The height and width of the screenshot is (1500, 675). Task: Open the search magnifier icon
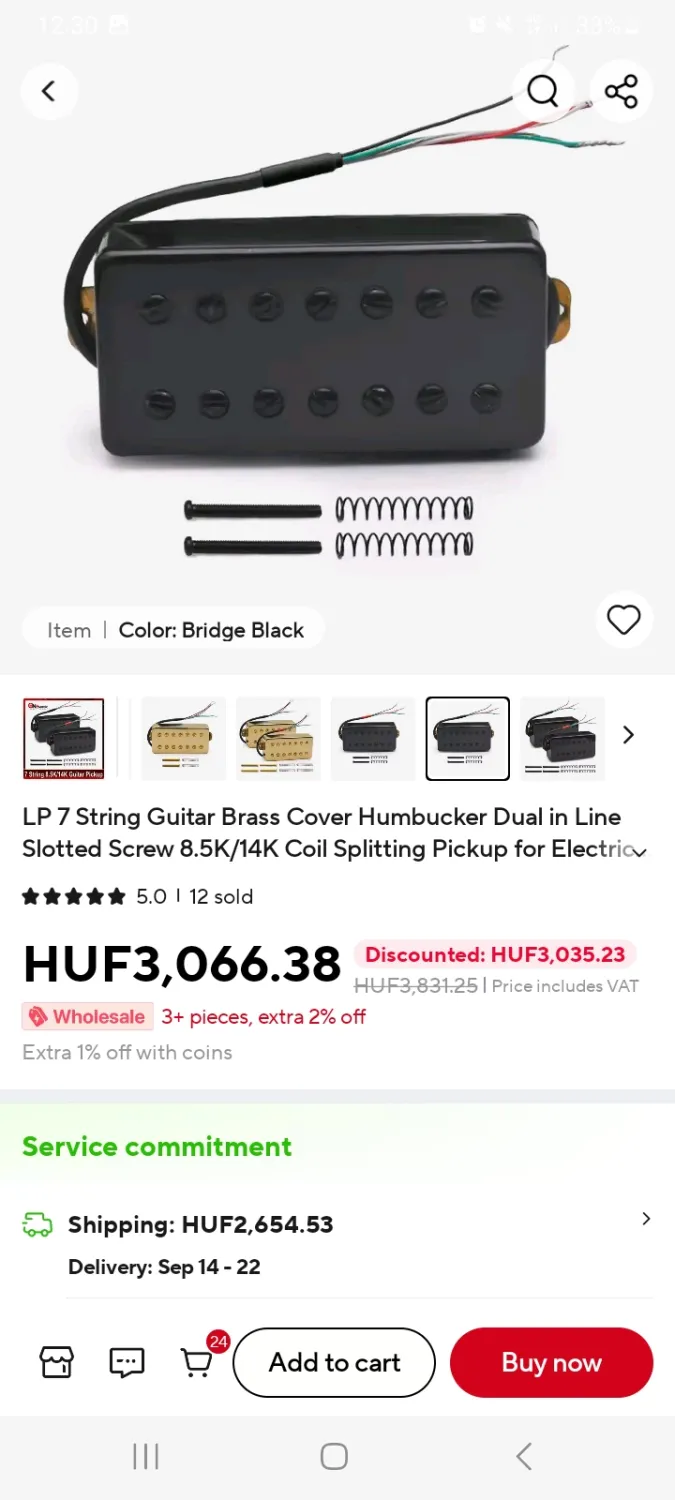pos(543,91)
